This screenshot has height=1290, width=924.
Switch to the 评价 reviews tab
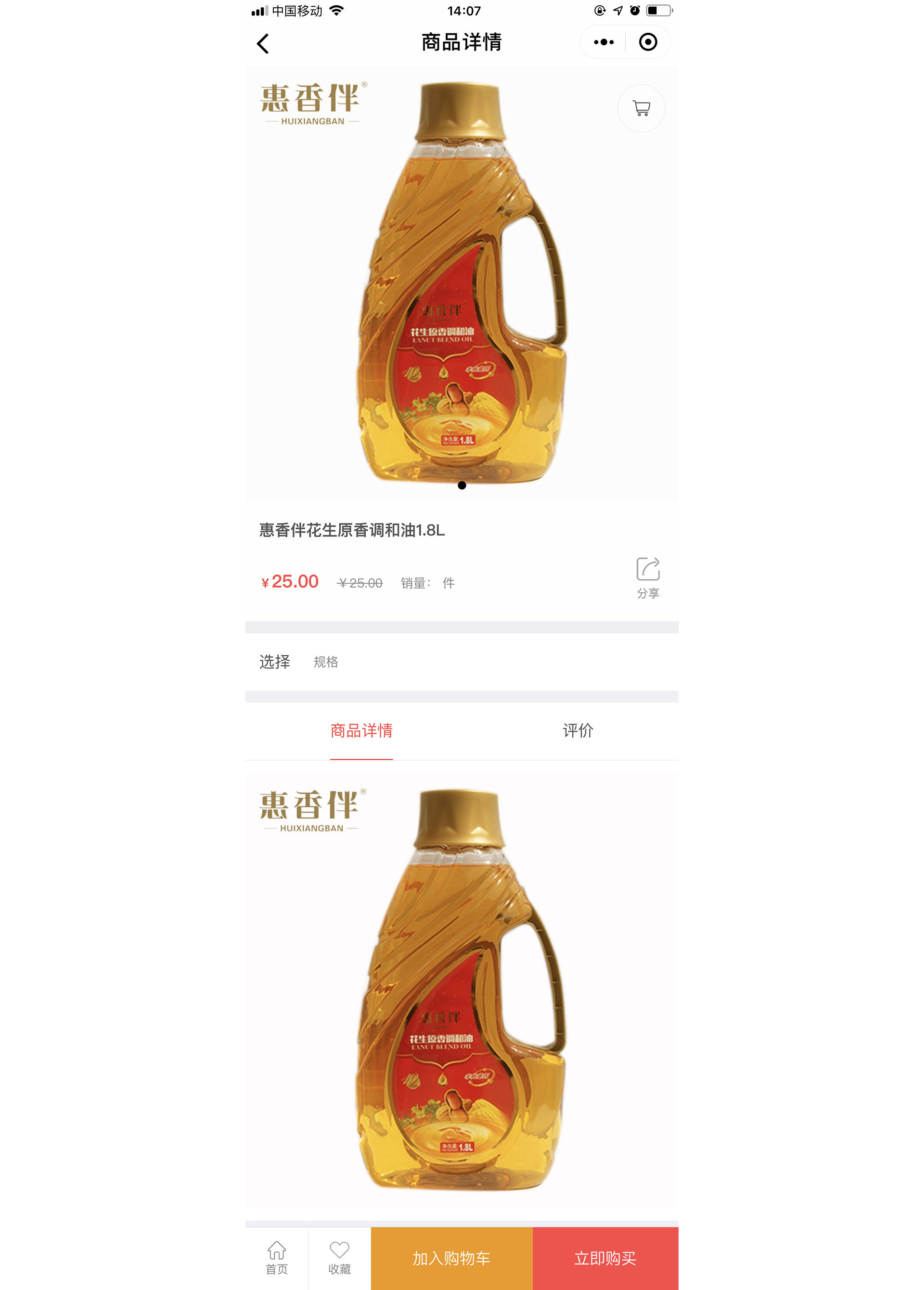(577, 730)
